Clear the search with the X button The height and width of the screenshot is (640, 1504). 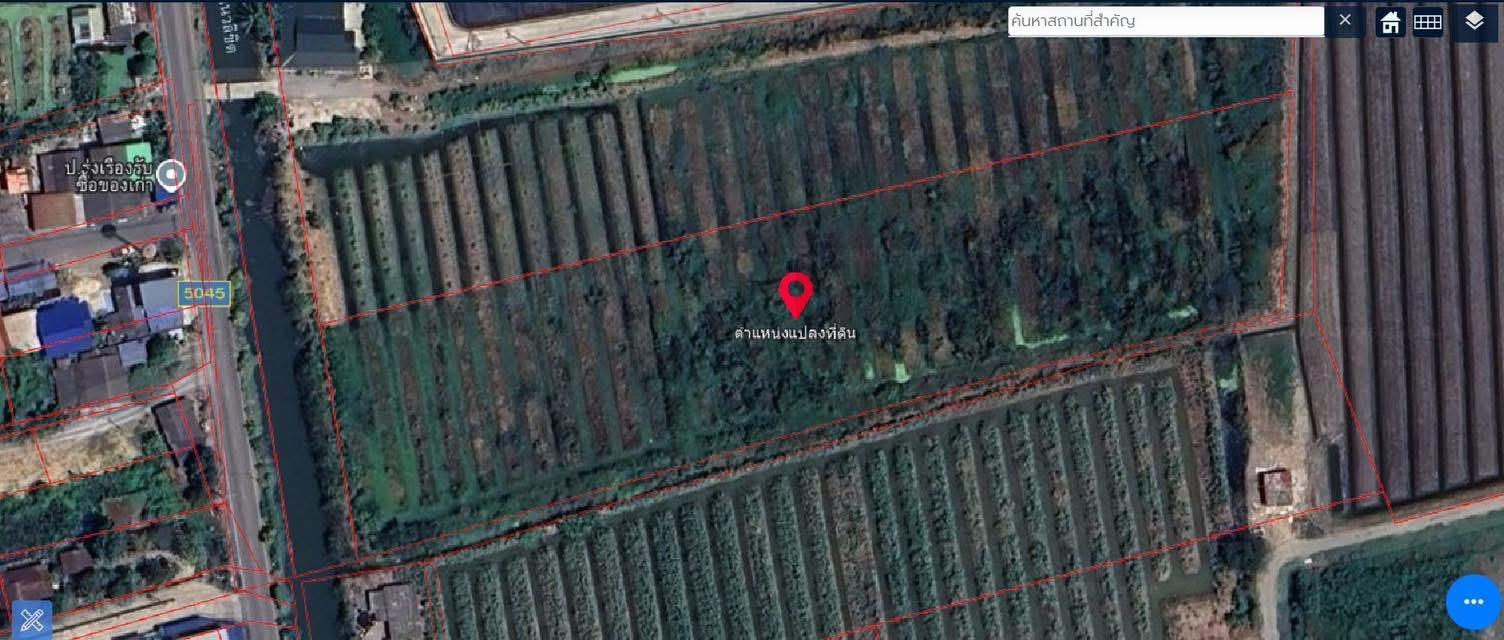(x=1345, y=20)
